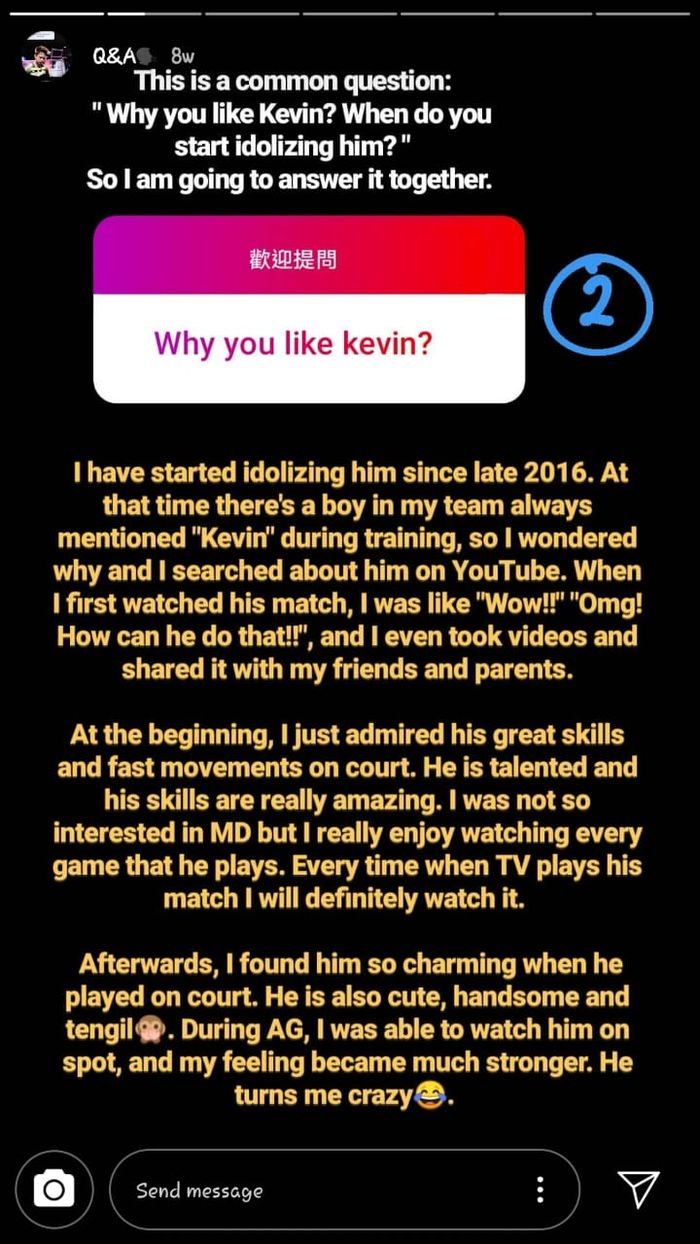Open the camera from the story footer

coord(54,1189)
